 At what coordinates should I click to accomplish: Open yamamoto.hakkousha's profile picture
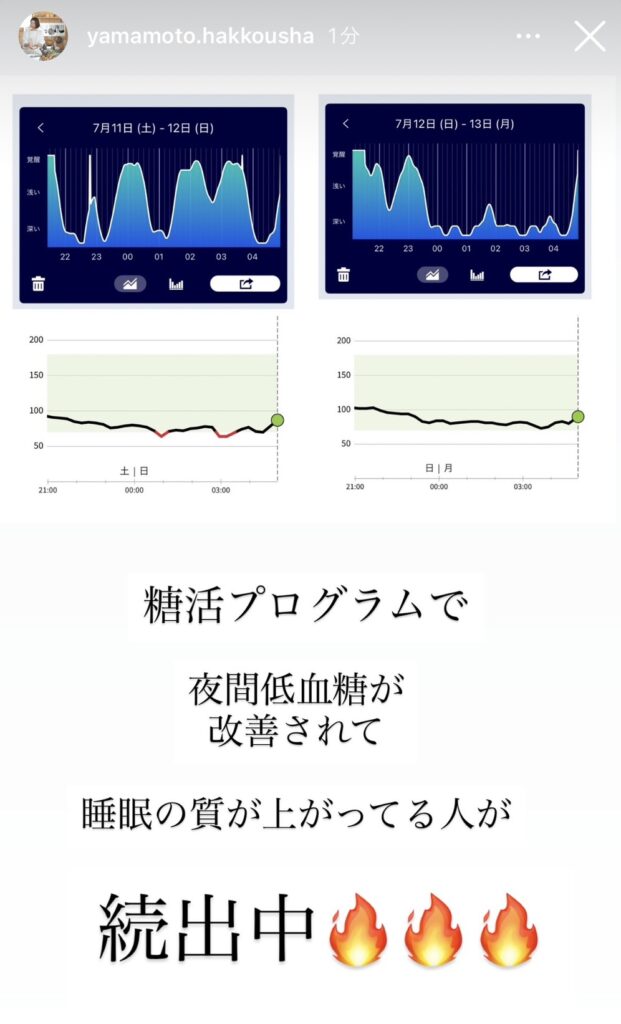(43, 36)
